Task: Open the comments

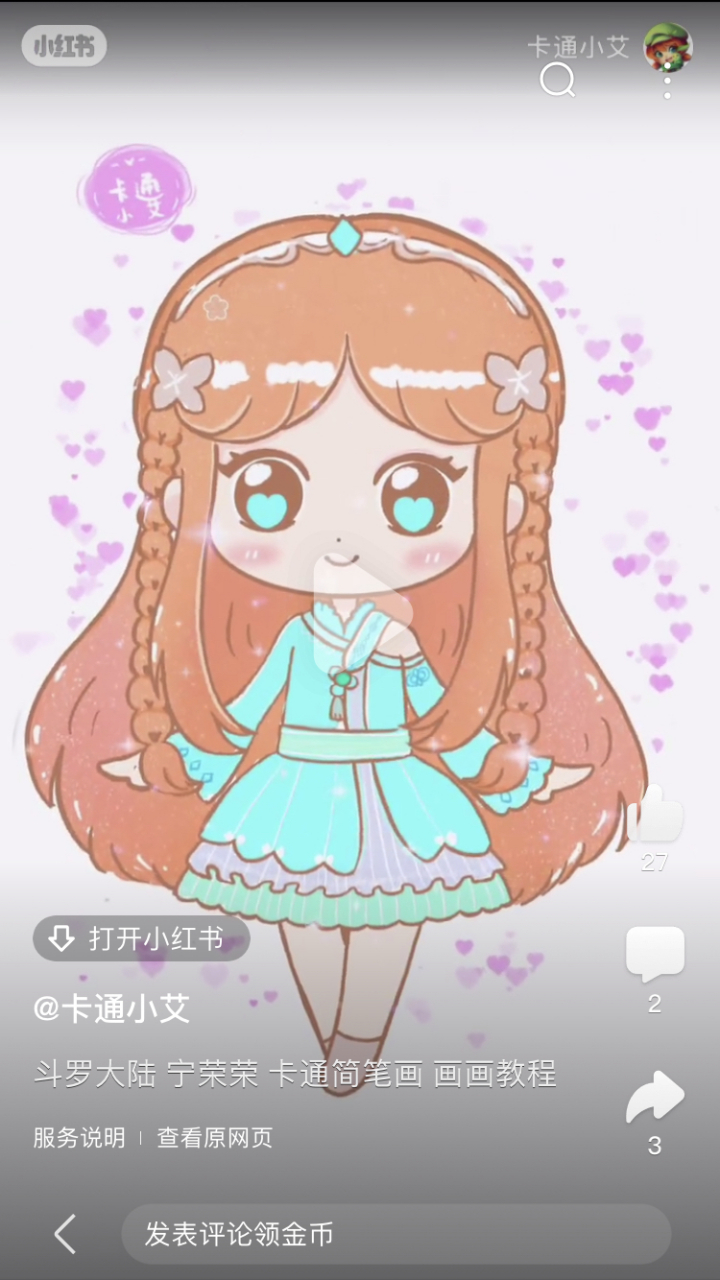Action: pyautogui.click(x=655, y=955)
